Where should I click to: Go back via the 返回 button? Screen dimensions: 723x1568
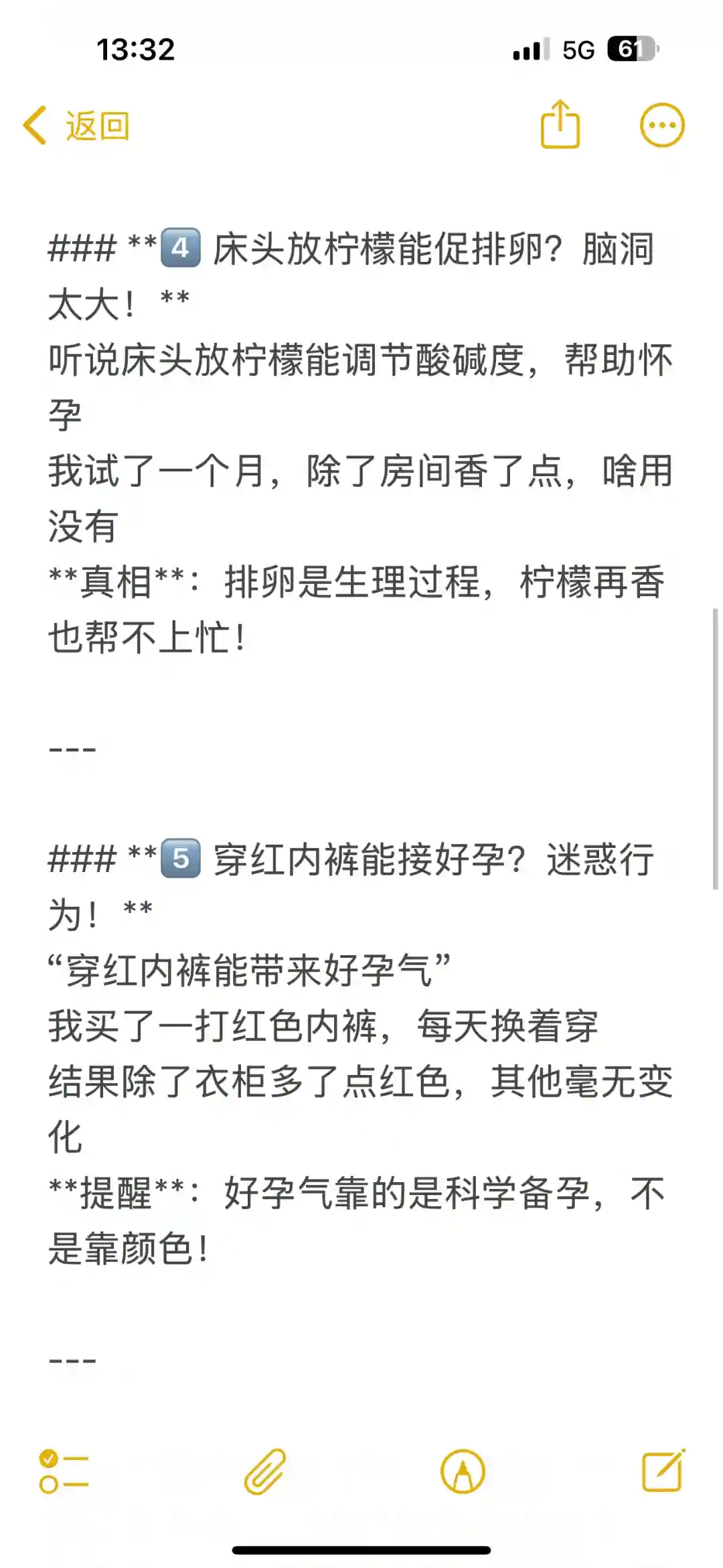click(77, 126)
